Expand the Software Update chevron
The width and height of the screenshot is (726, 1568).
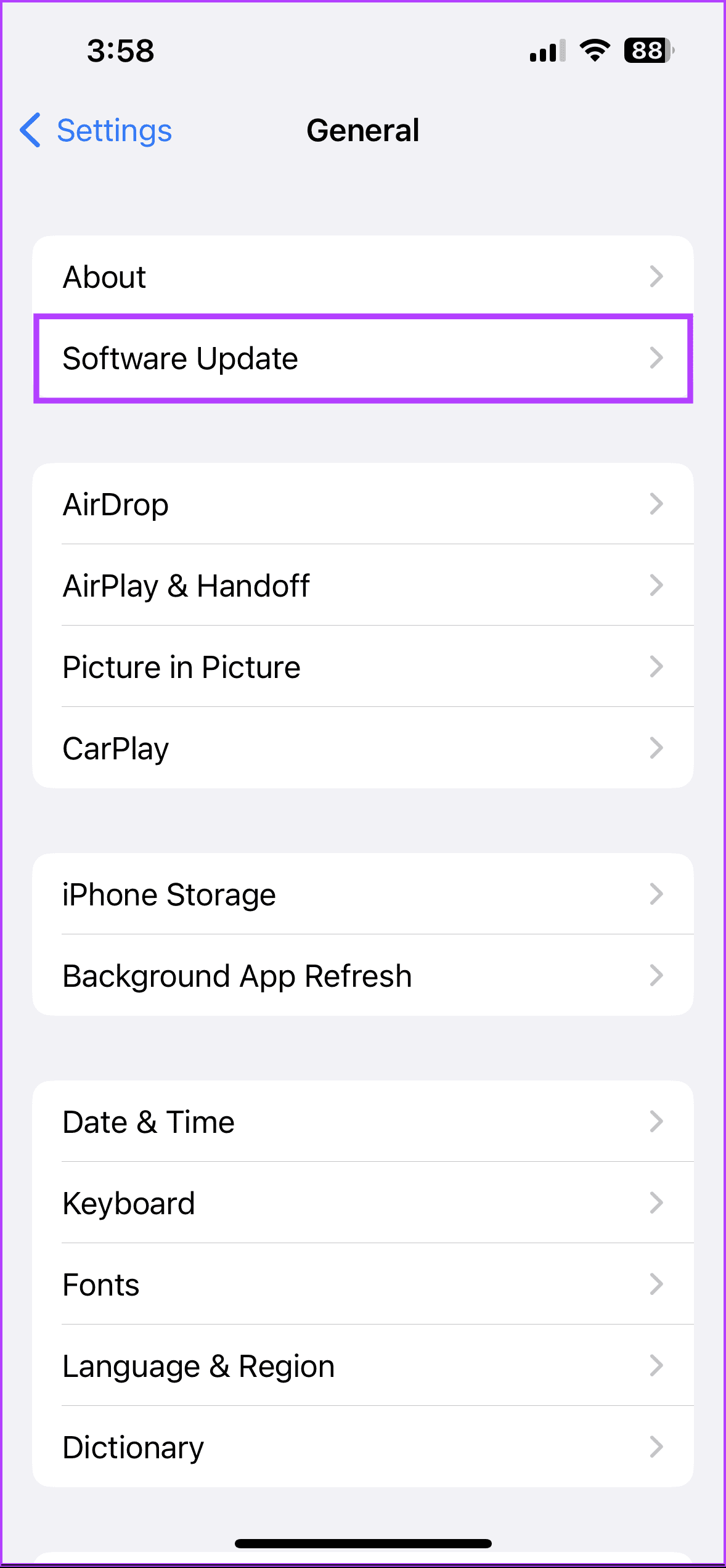657,359
